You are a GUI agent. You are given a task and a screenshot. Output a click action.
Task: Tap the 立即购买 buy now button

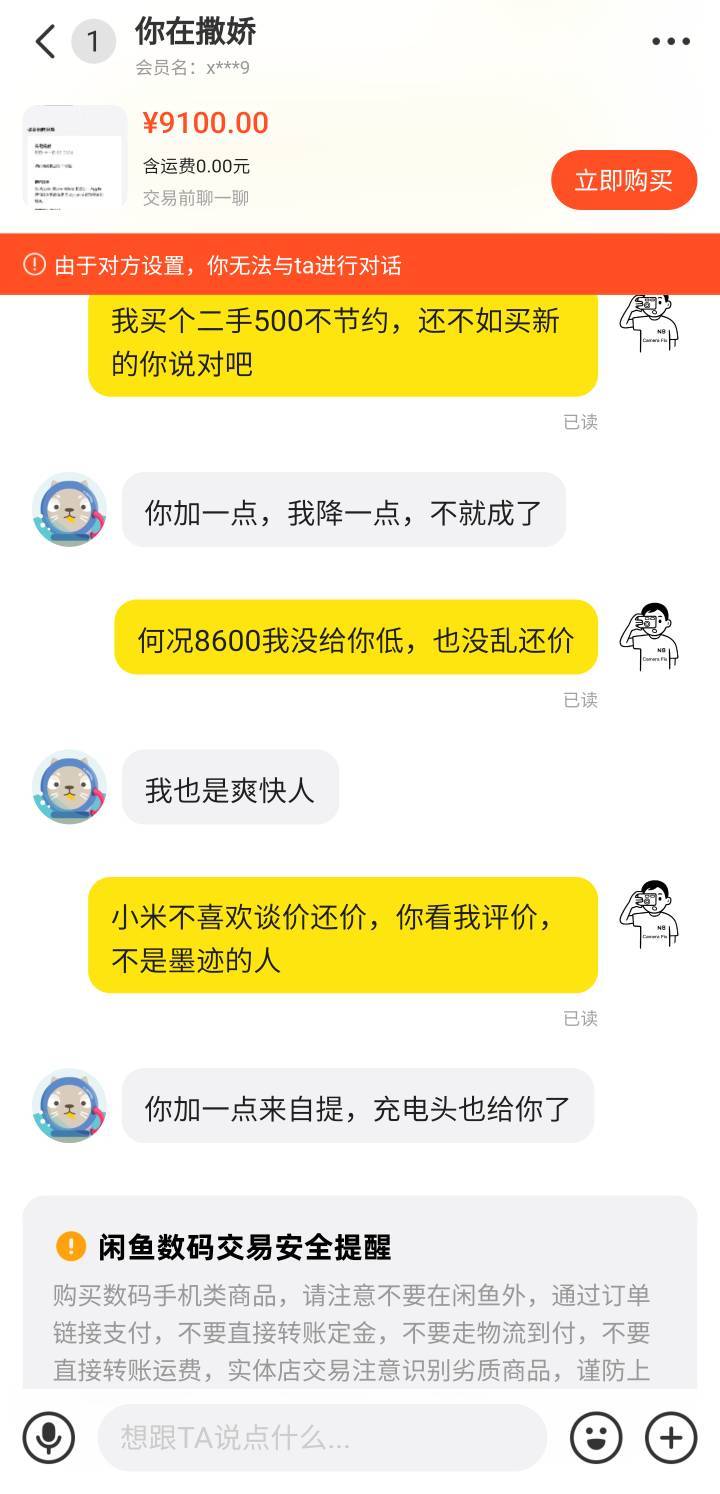pyautogui.click(x=623, y=180)
